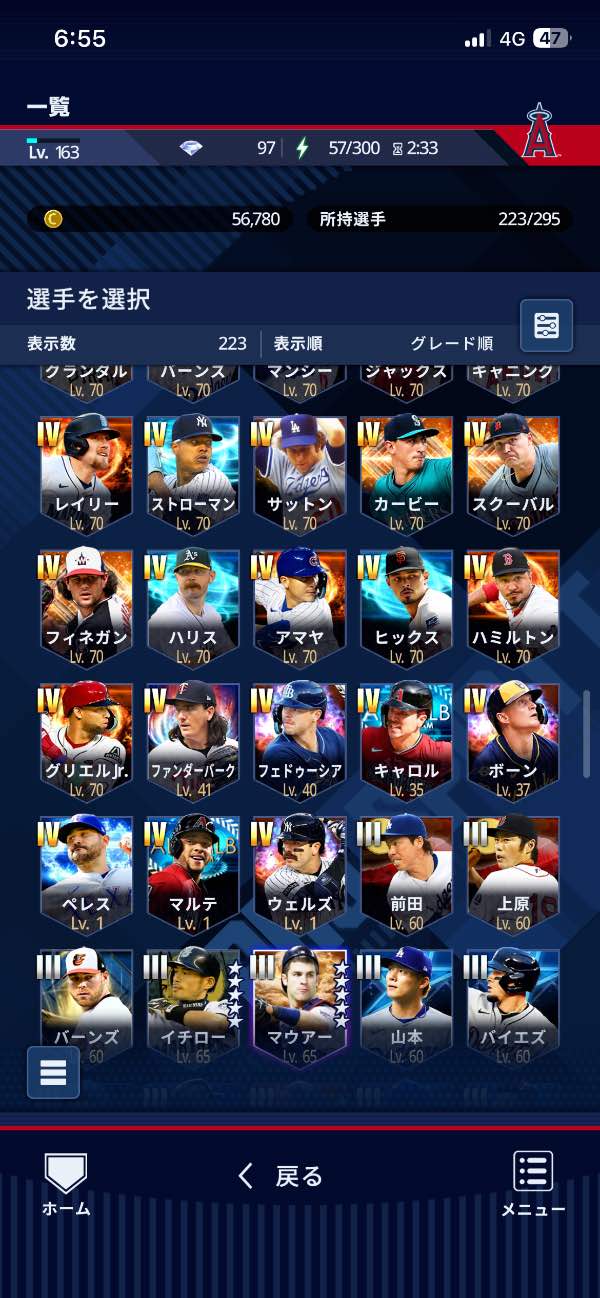Open player card サットン
600x1298 pixels.
299,472
